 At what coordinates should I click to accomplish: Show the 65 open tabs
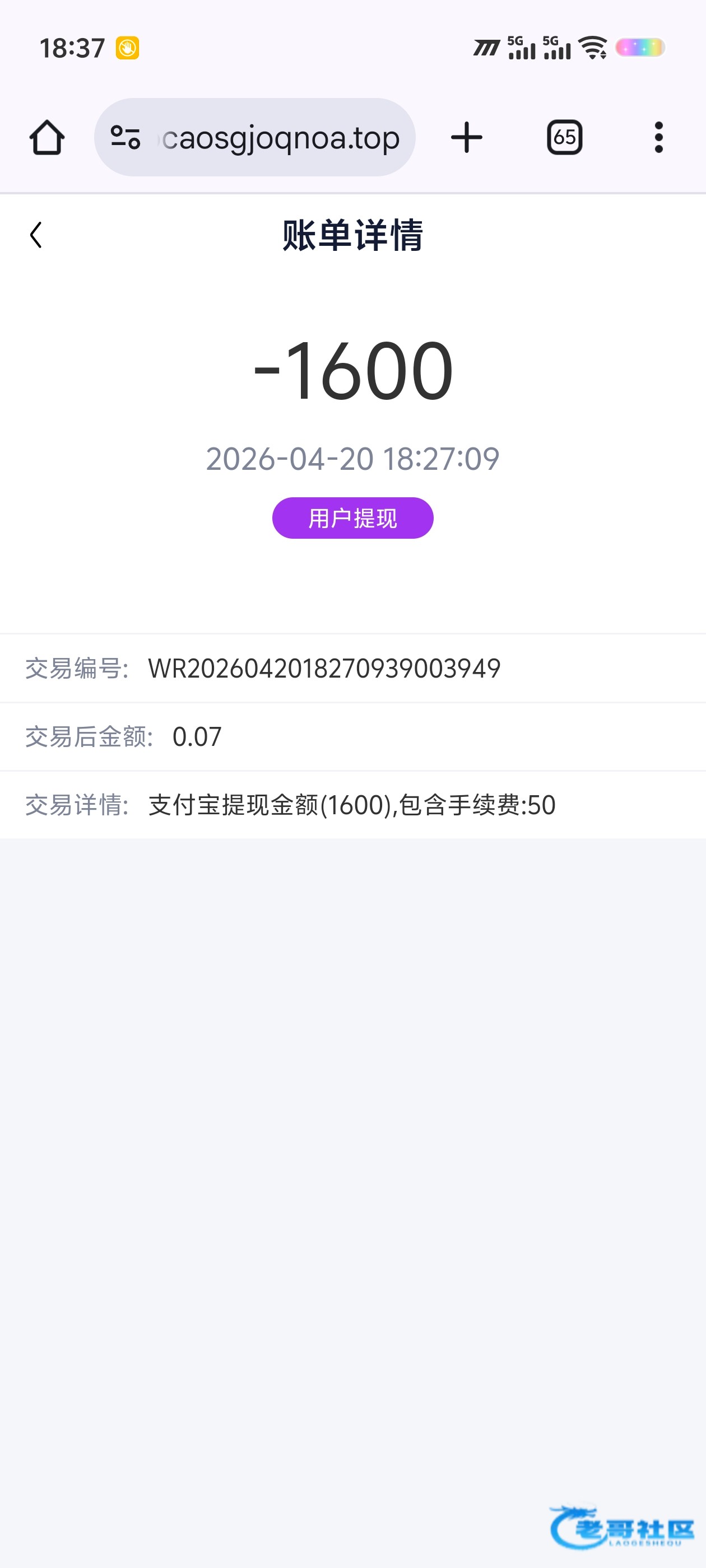coord(565,138)
